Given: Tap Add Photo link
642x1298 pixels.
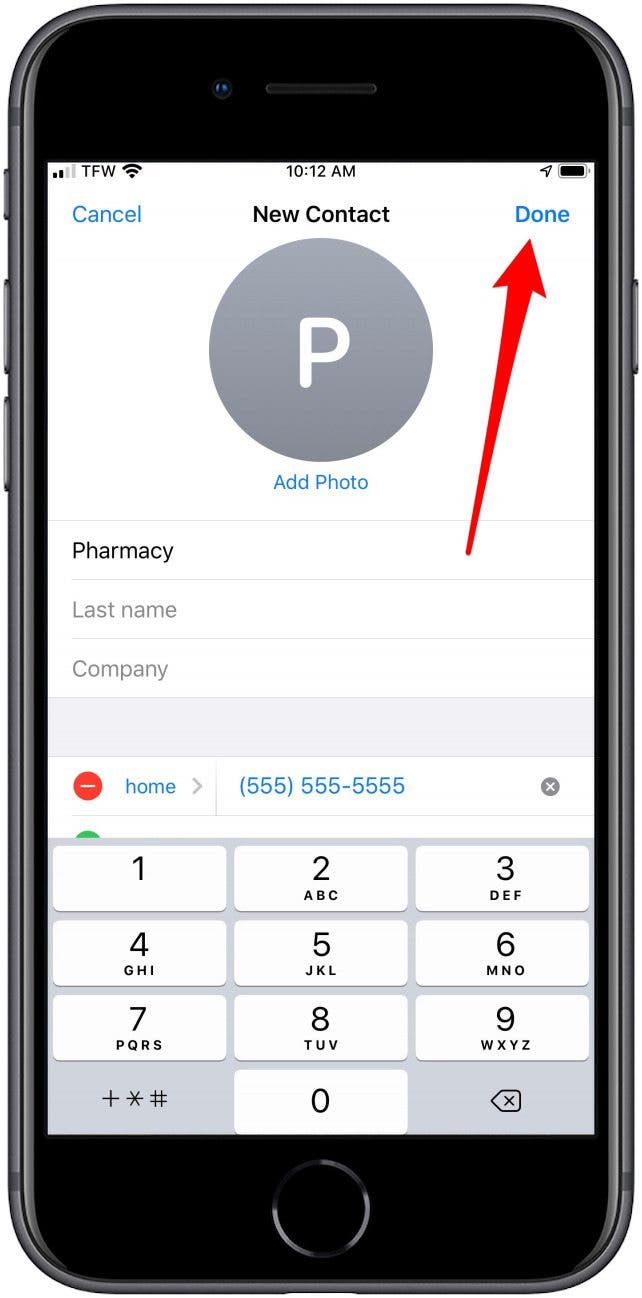Looking at the screenshot, I should pyautogui.click(x=320, y=482).
